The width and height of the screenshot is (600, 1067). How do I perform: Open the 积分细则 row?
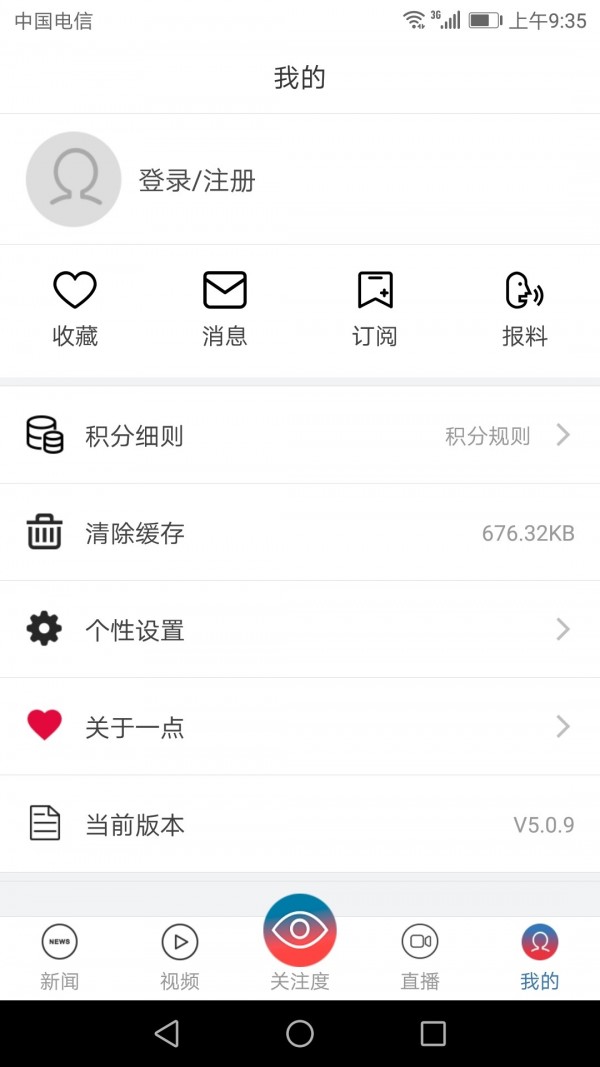click(300, 436)
